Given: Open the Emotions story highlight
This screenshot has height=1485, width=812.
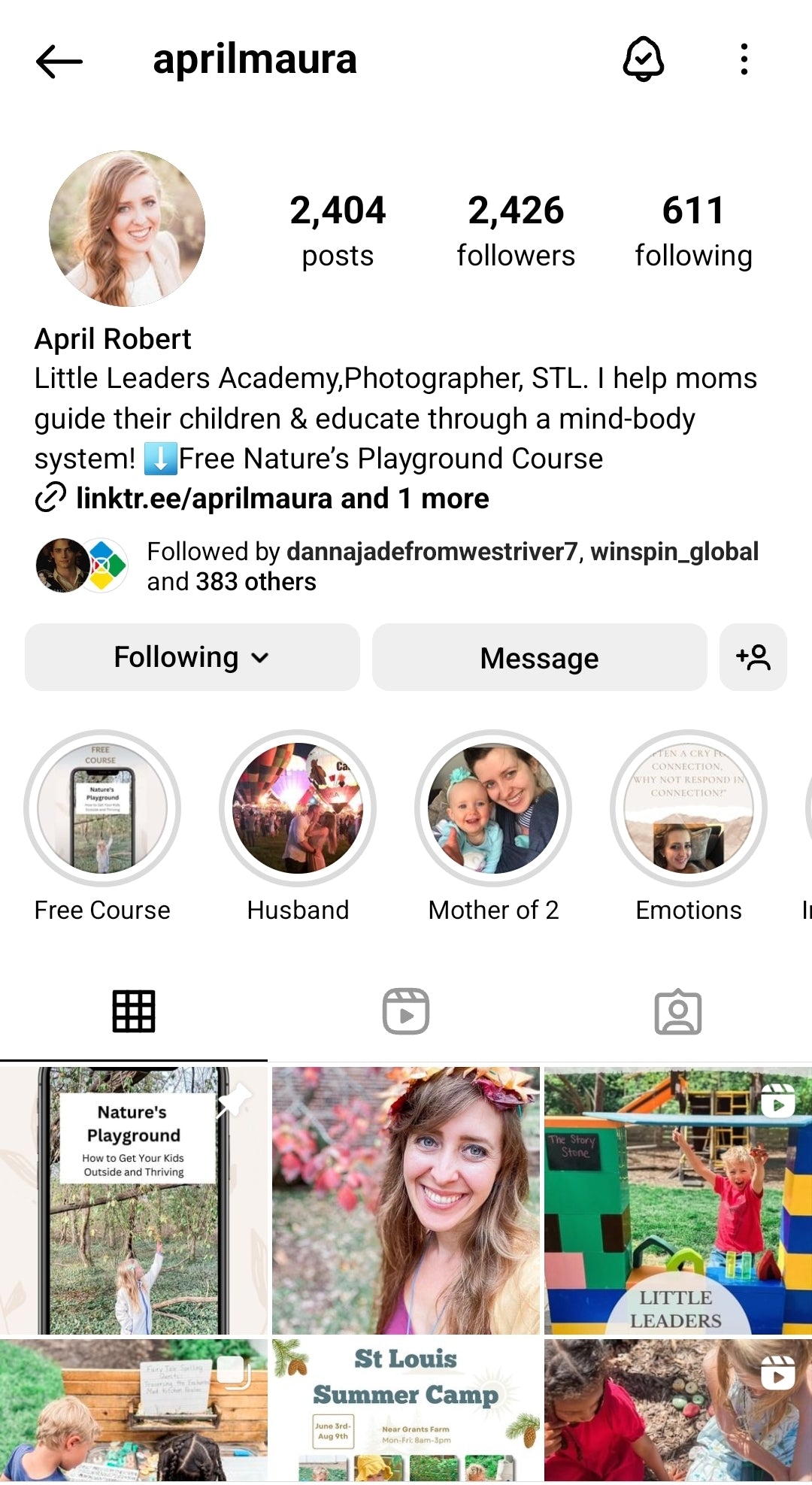Looking at the screenshot, I should (689, 808).
